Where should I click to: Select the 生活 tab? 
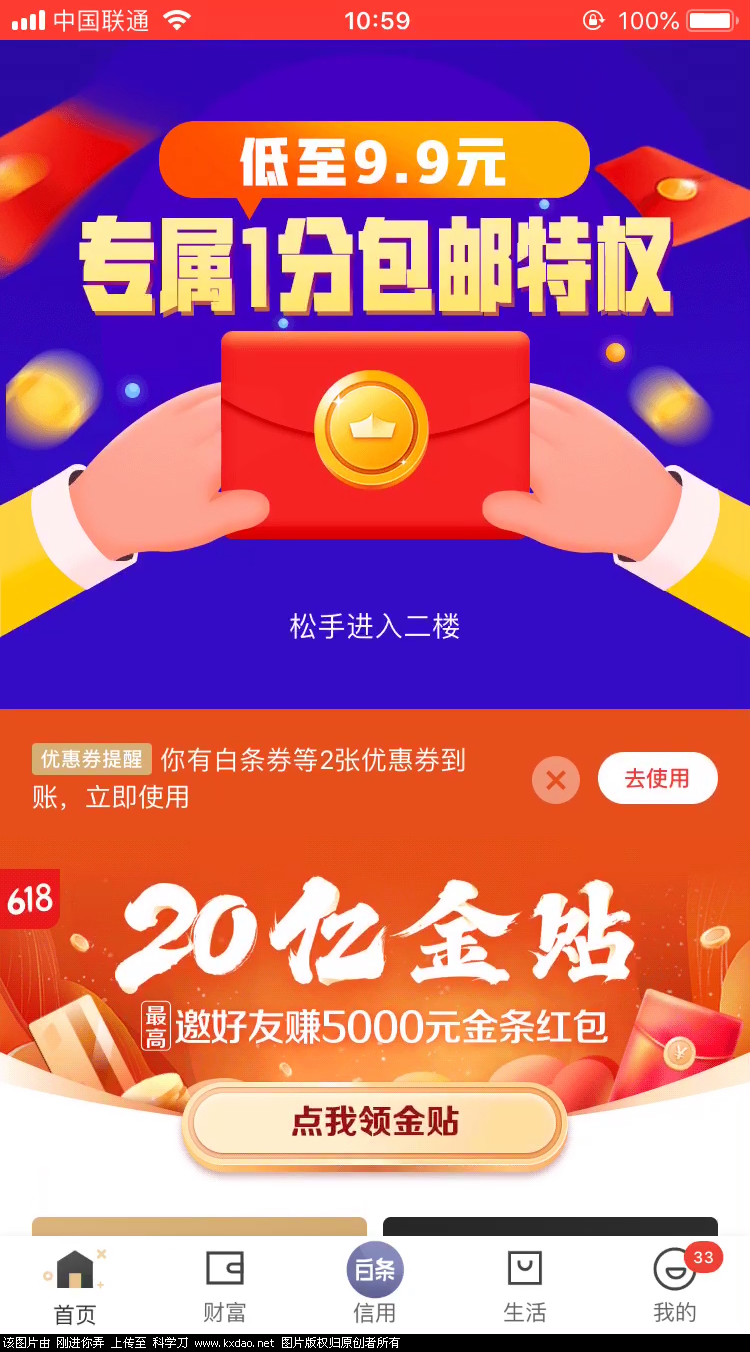click(525, 1286)
